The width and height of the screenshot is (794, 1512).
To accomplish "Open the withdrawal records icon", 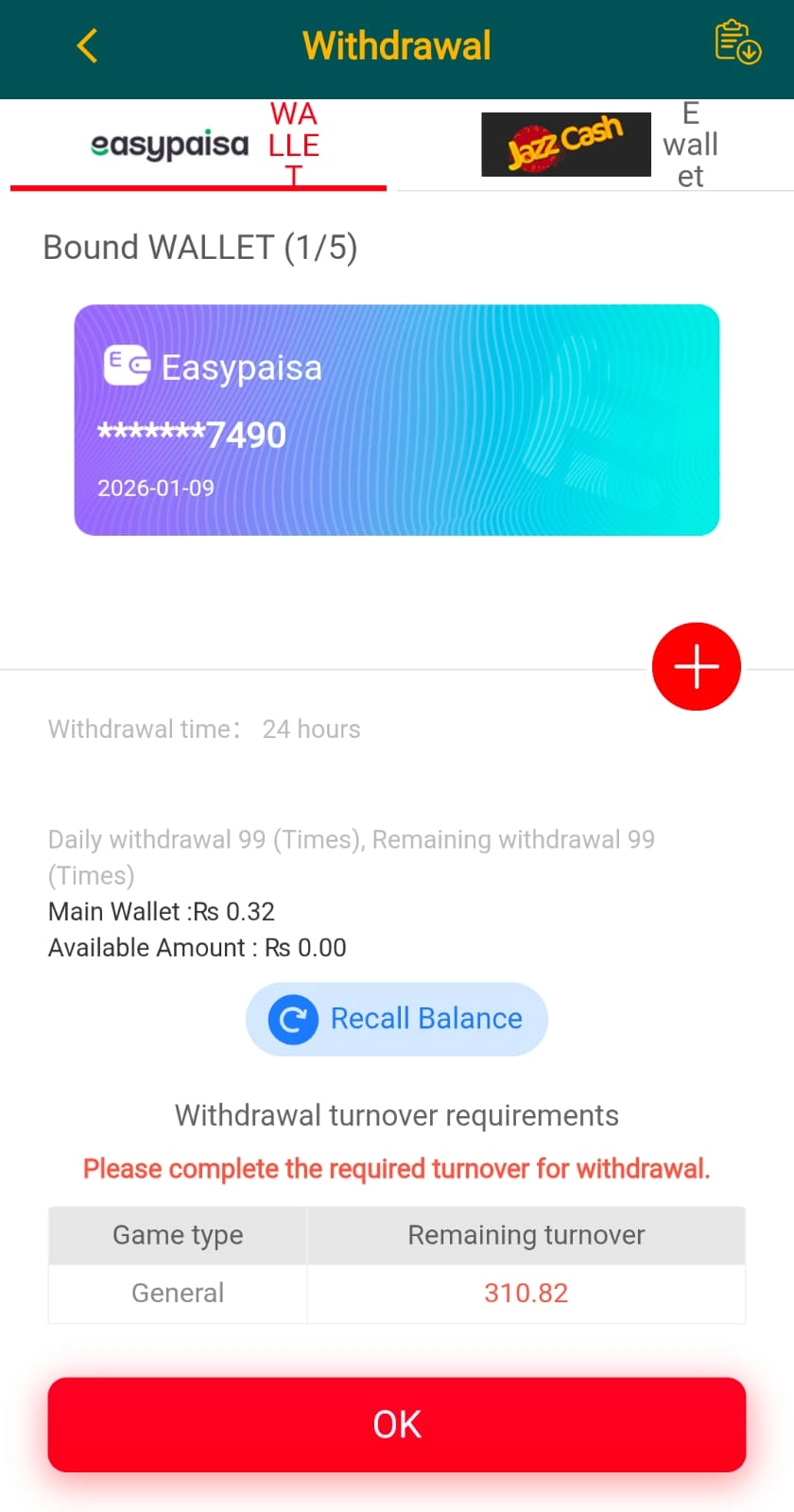I will (737, 43).
